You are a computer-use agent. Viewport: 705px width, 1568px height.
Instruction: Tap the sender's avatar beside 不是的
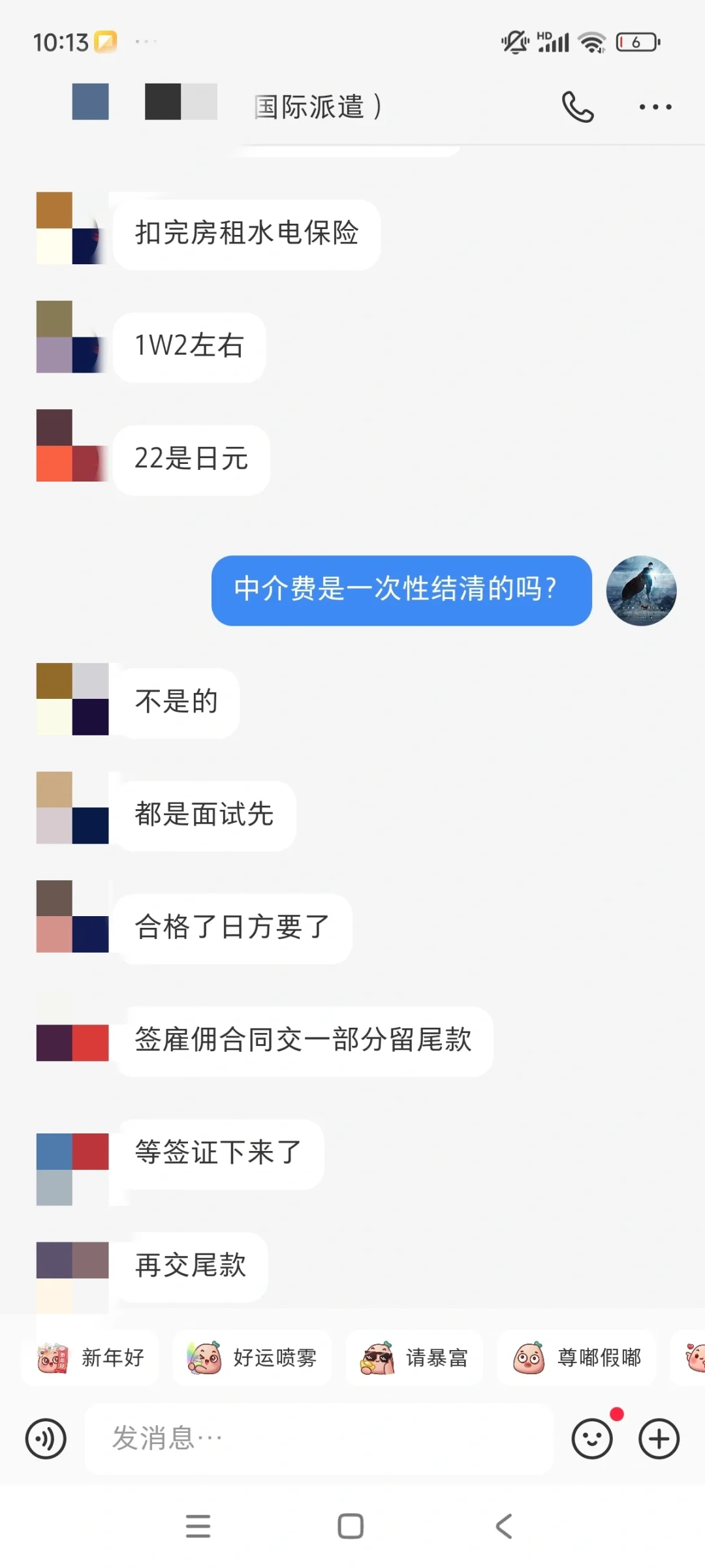(x=72, y=699)
